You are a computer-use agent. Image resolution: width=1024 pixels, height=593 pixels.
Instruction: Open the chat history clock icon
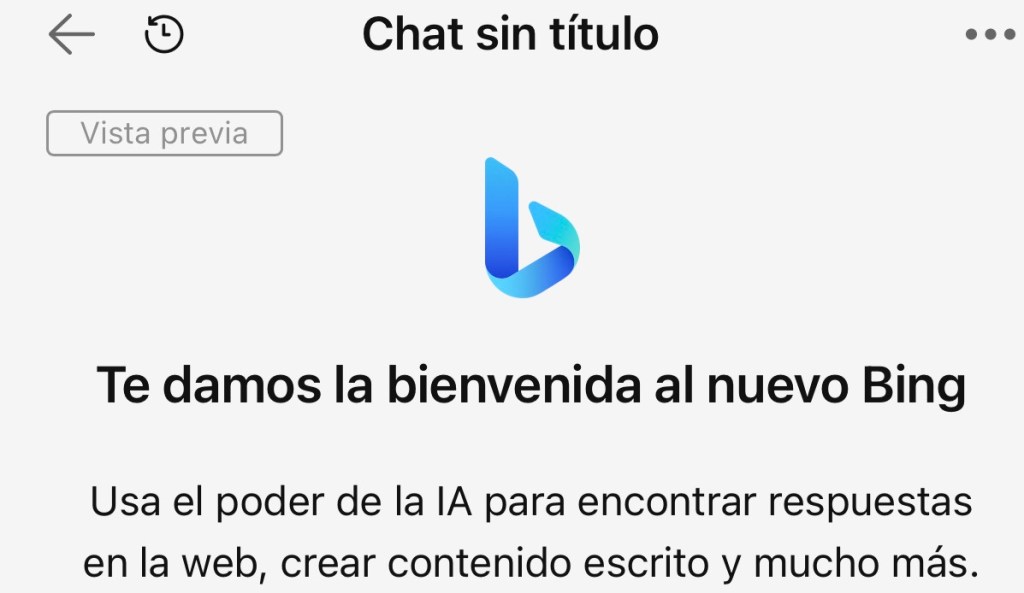click(164, 35)
